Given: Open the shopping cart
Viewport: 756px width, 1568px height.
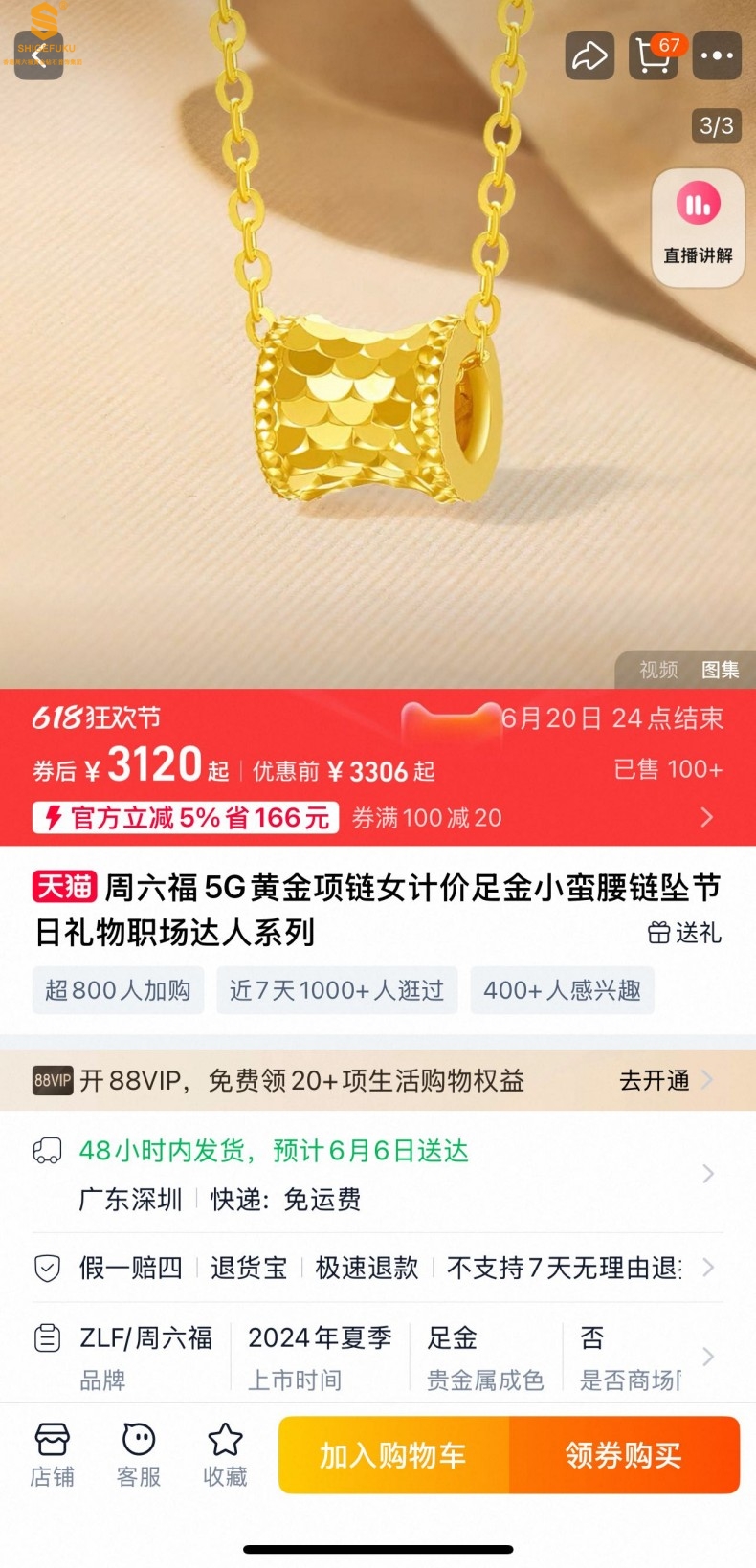Looking at the screenshot, I should [x=654, y=55].
